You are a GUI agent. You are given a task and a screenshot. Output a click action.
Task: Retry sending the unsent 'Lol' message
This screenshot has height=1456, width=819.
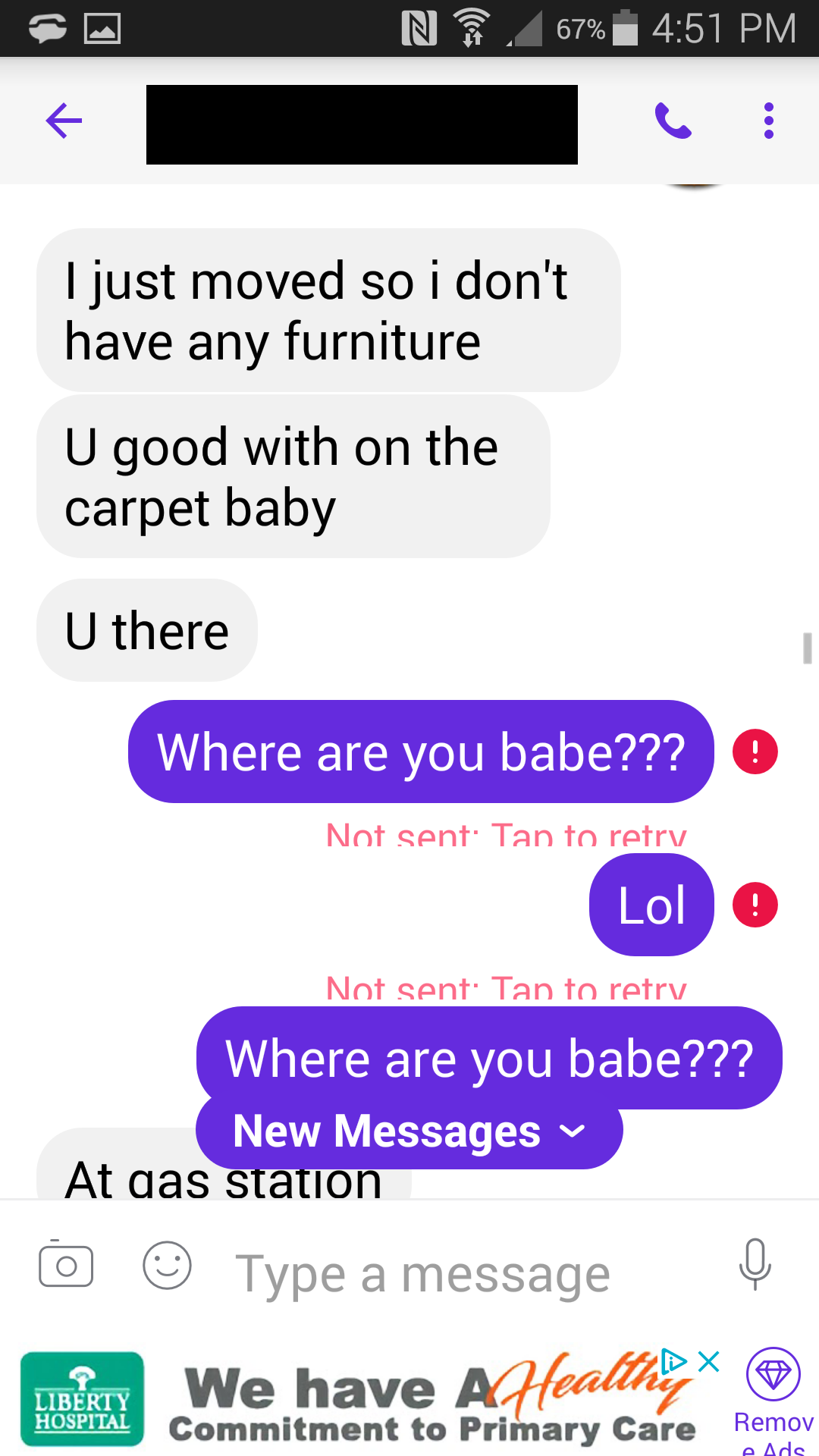coord(755,905)
